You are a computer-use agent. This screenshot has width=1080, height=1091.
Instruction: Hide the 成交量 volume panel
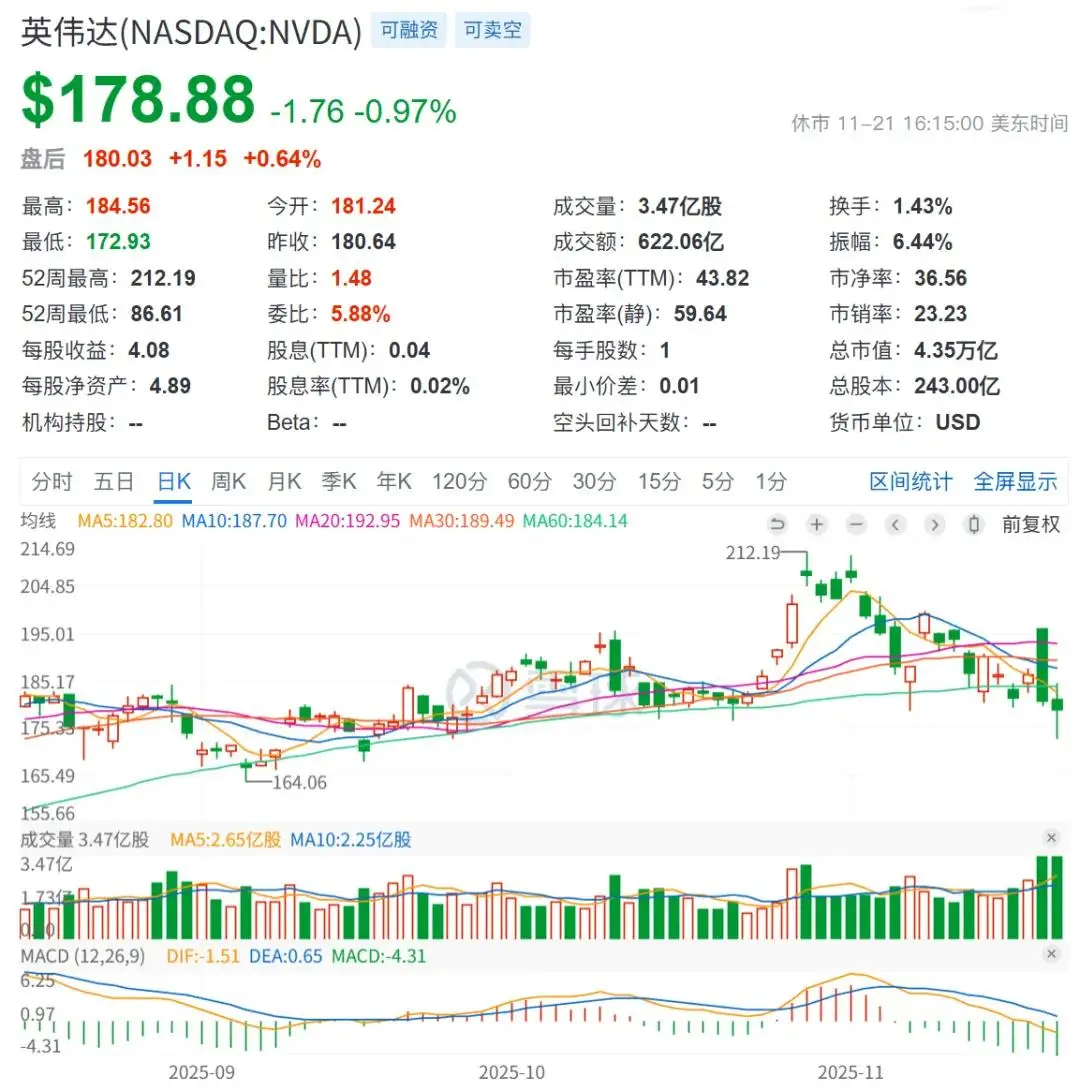1049,840
